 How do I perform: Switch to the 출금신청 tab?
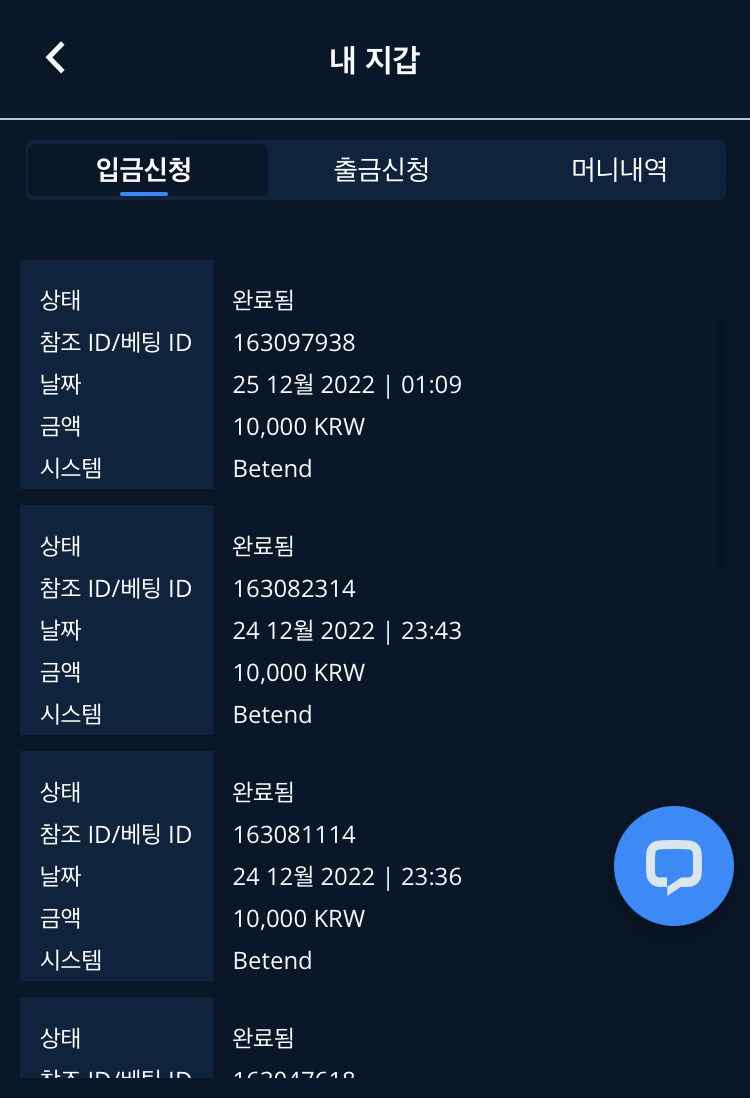tap(381, 170)
